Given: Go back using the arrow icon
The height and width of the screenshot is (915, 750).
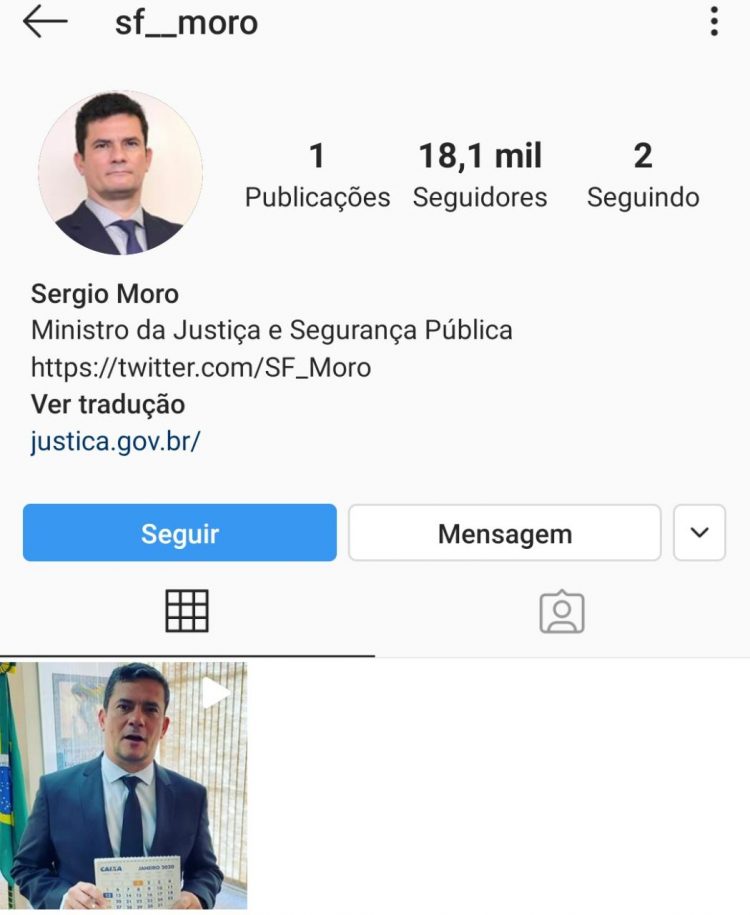Looking at the screenshot, I should [x=45, y=22].
